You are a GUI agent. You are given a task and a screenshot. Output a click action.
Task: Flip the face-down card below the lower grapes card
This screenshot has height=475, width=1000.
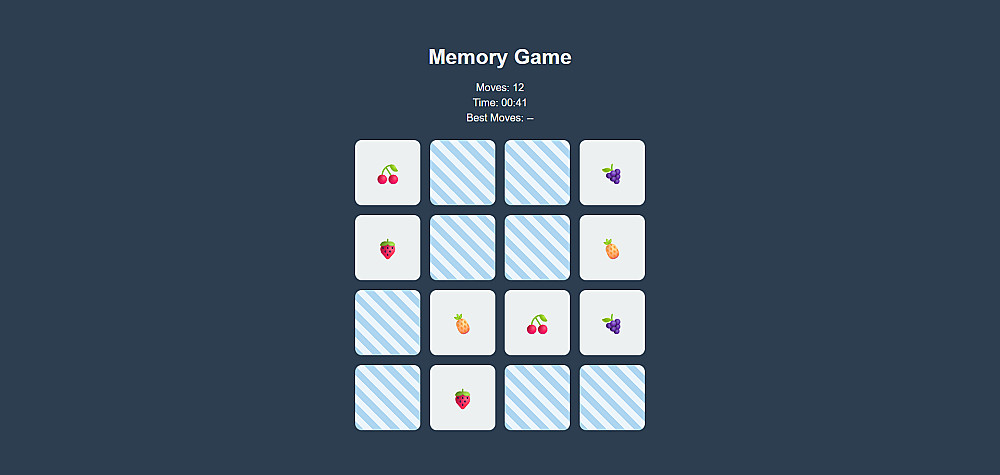pyautogui.click(x=612, y=398)
